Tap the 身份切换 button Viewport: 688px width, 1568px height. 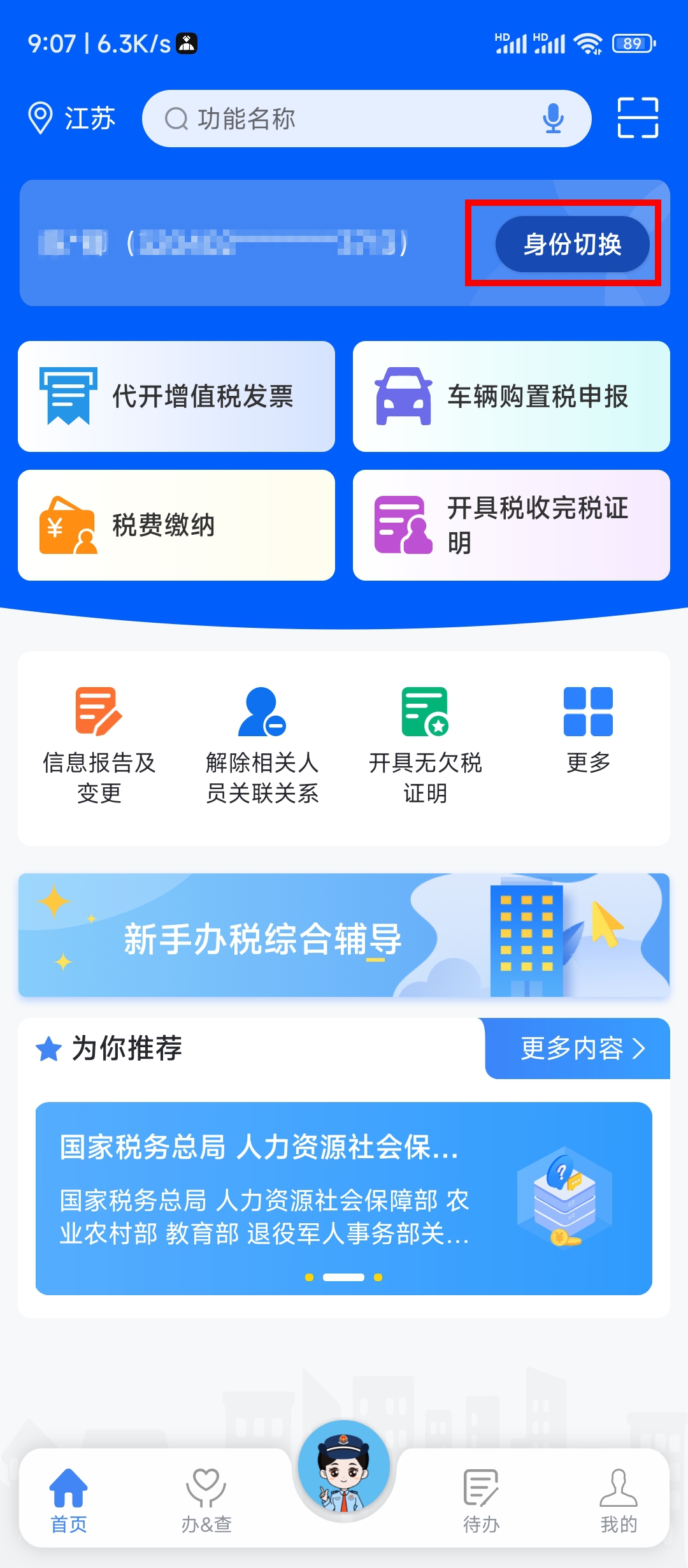click(571, 244)
